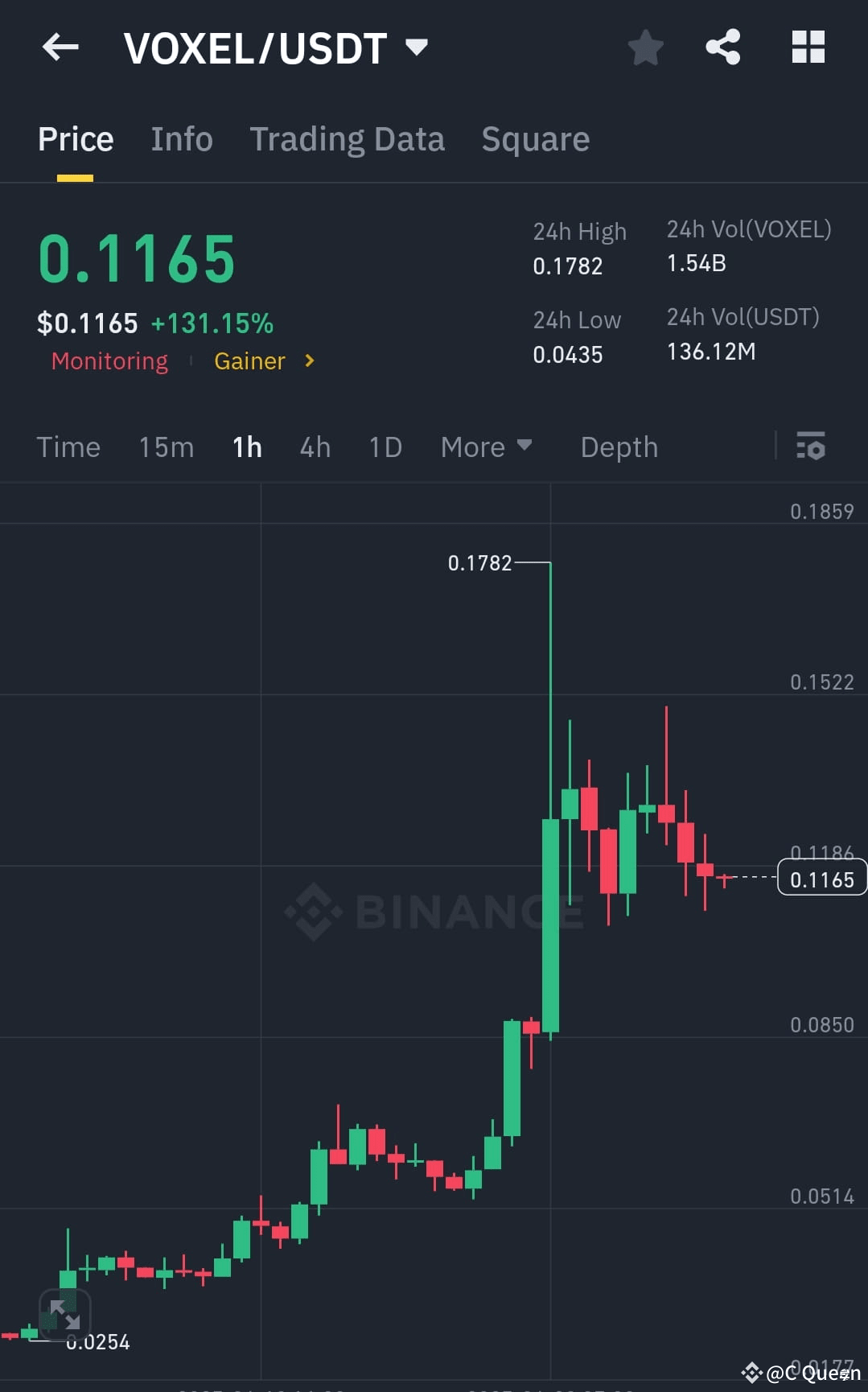The height and width of the screenshot is (1392, 868).
Task: Switch to the Trading Data tab
Action: click(x=348, y=138)
